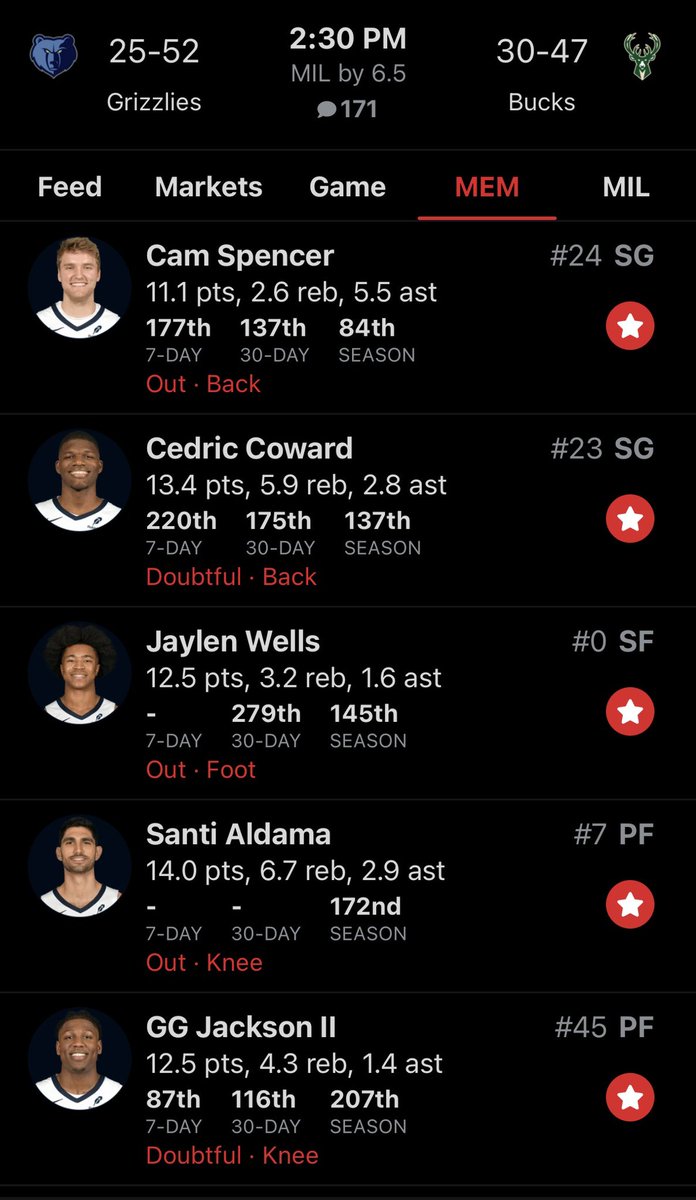The height and width of the screenshot is (1200, 696).
Task: Open the 171 comments on this game
Action: [x=347, y=109]
